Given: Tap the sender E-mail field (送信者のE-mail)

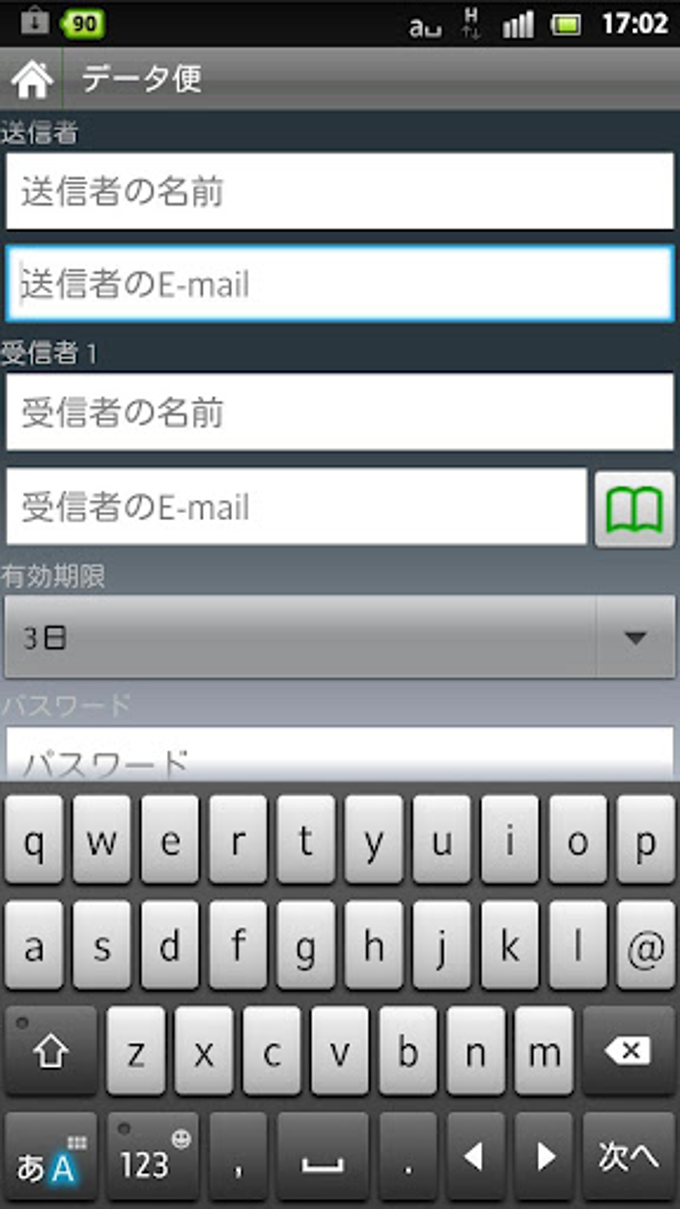Looking at the screenshot, I should coord(340,284).
